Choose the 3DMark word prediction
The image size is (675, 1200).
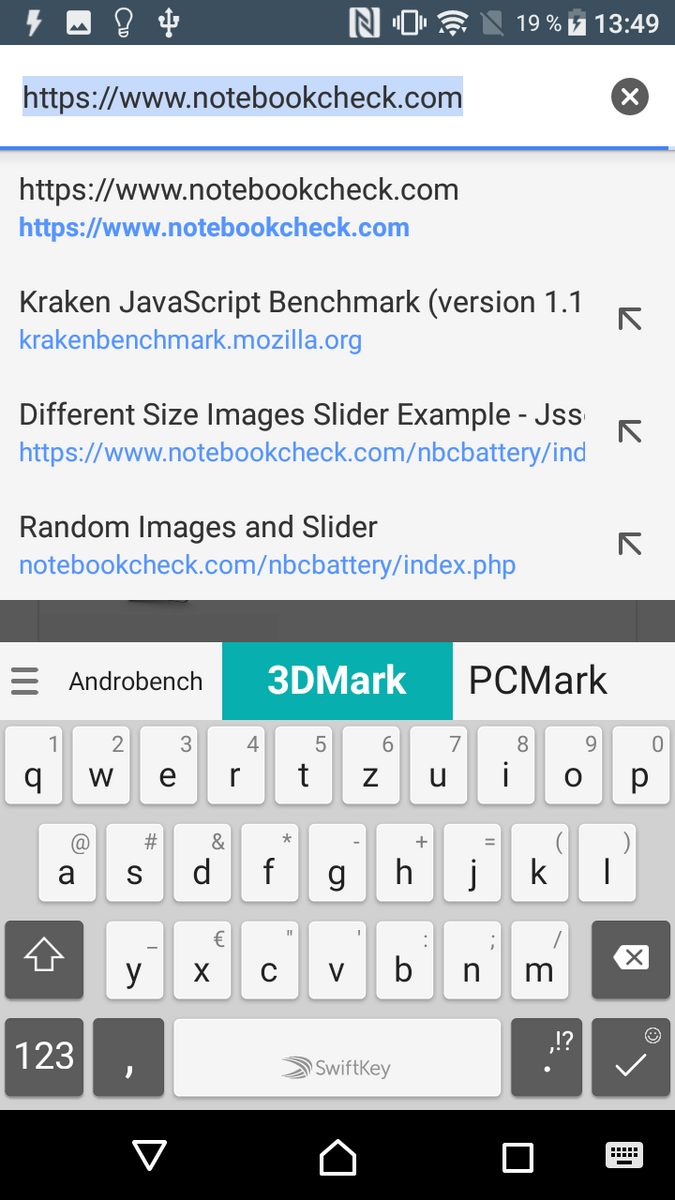[x=337, y=682]
